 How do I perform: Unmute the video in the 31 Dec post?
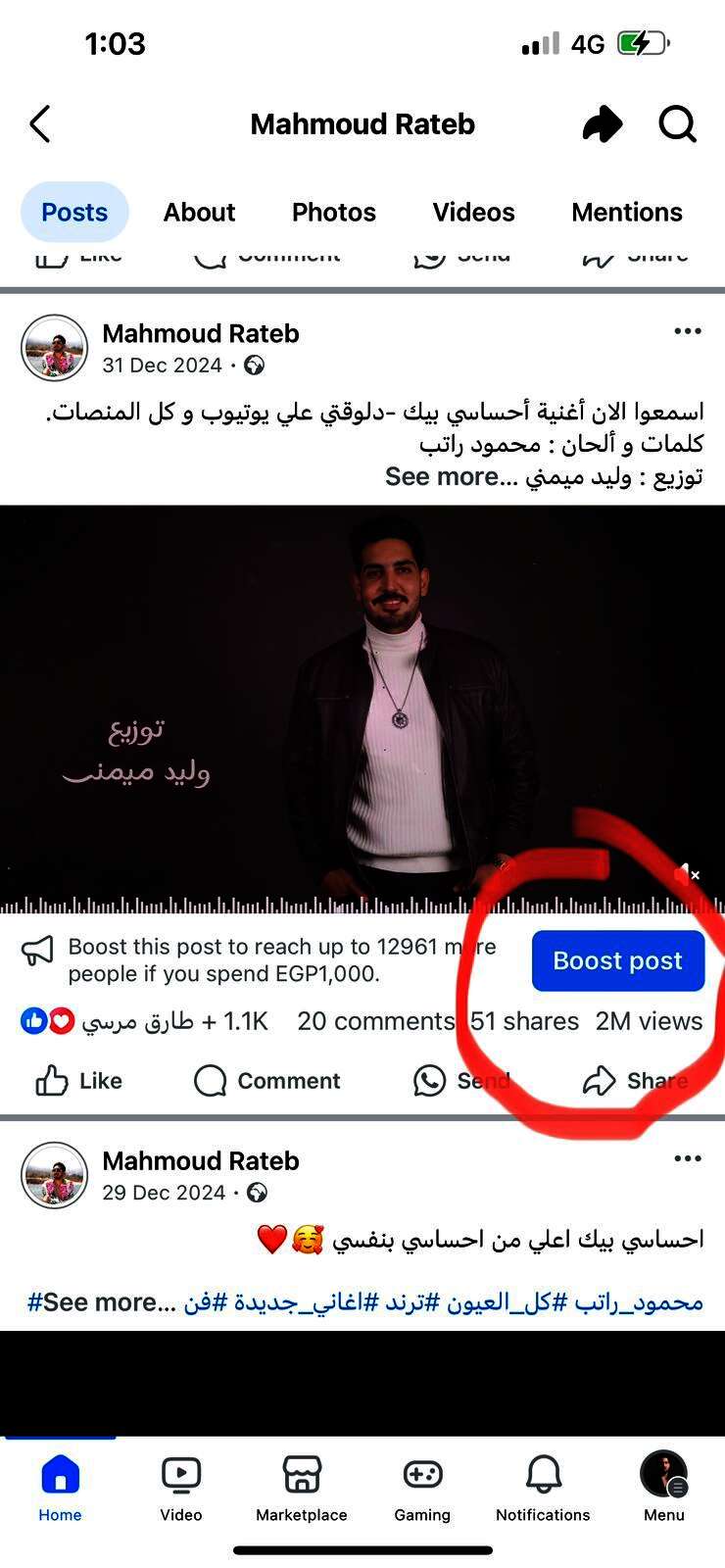(688, 873)
